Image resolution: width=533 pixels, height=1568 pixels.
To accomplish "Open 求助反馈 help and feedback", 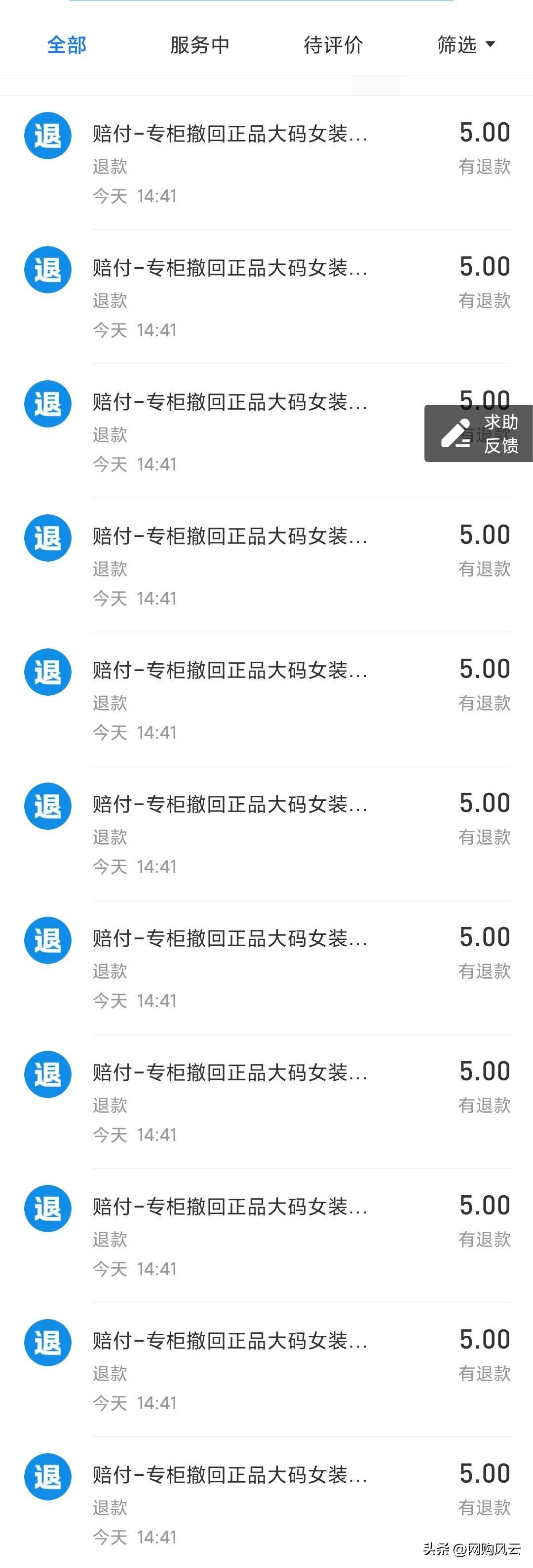I will (478, 433).
